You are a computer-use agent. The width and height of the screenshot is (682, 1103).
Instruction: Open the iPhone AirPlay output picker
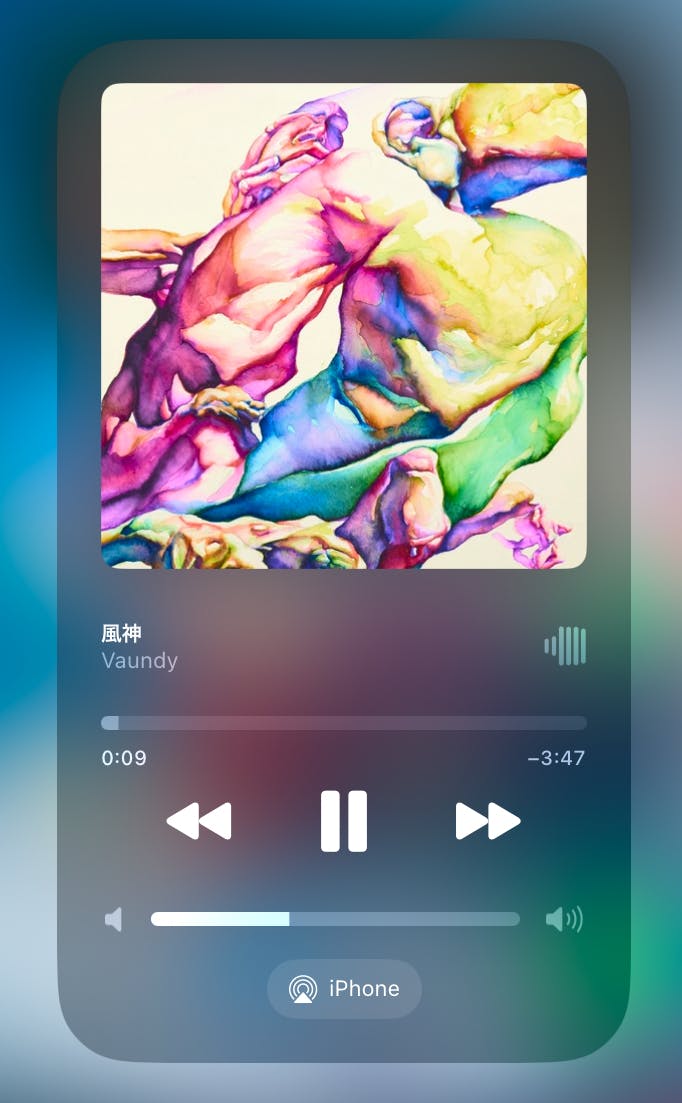pyautogui.click(x=344, y=989)
